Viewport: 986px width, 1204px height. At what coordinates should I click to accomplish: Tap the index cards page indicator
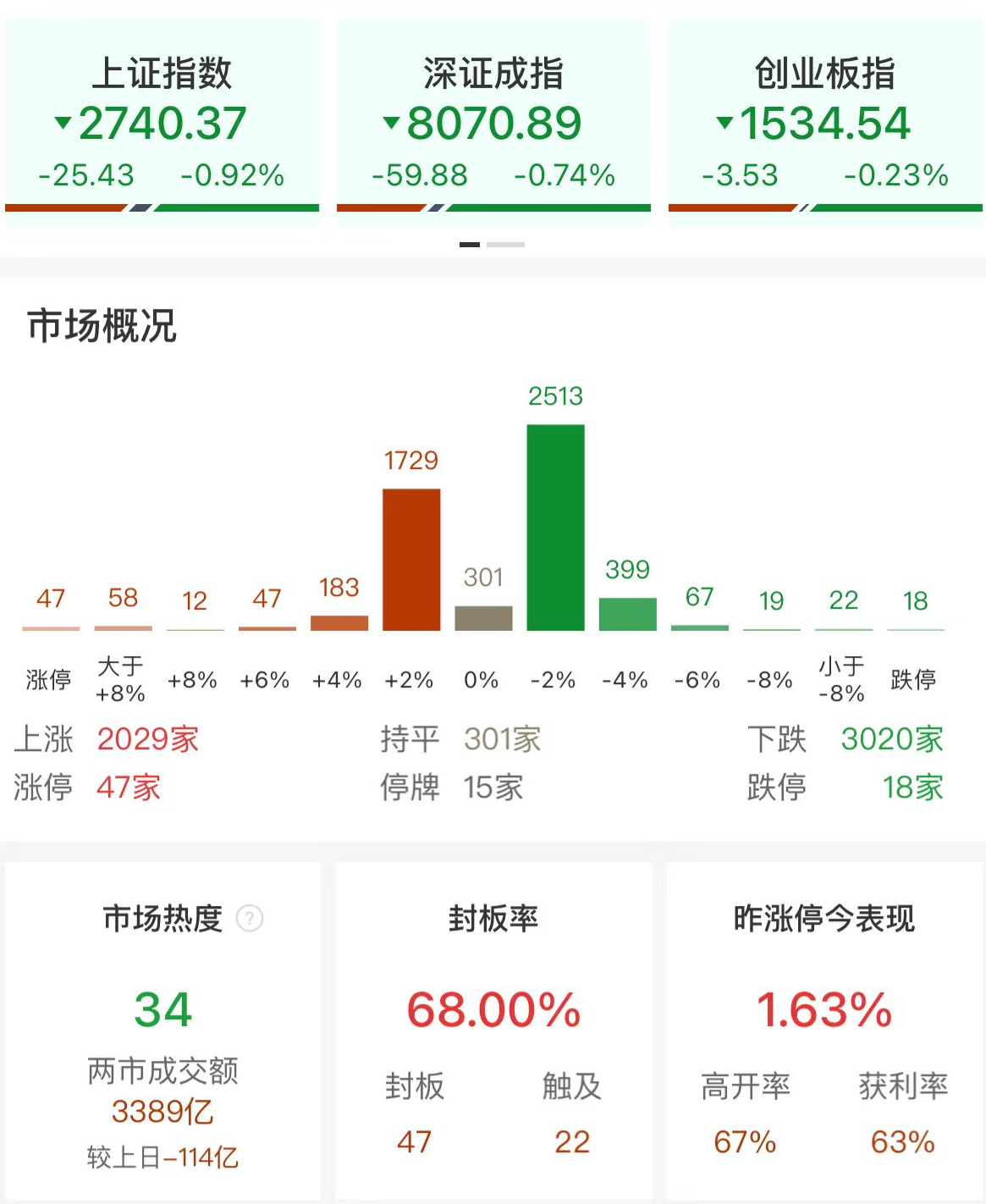pyautogui.click(x=493, y=245)
